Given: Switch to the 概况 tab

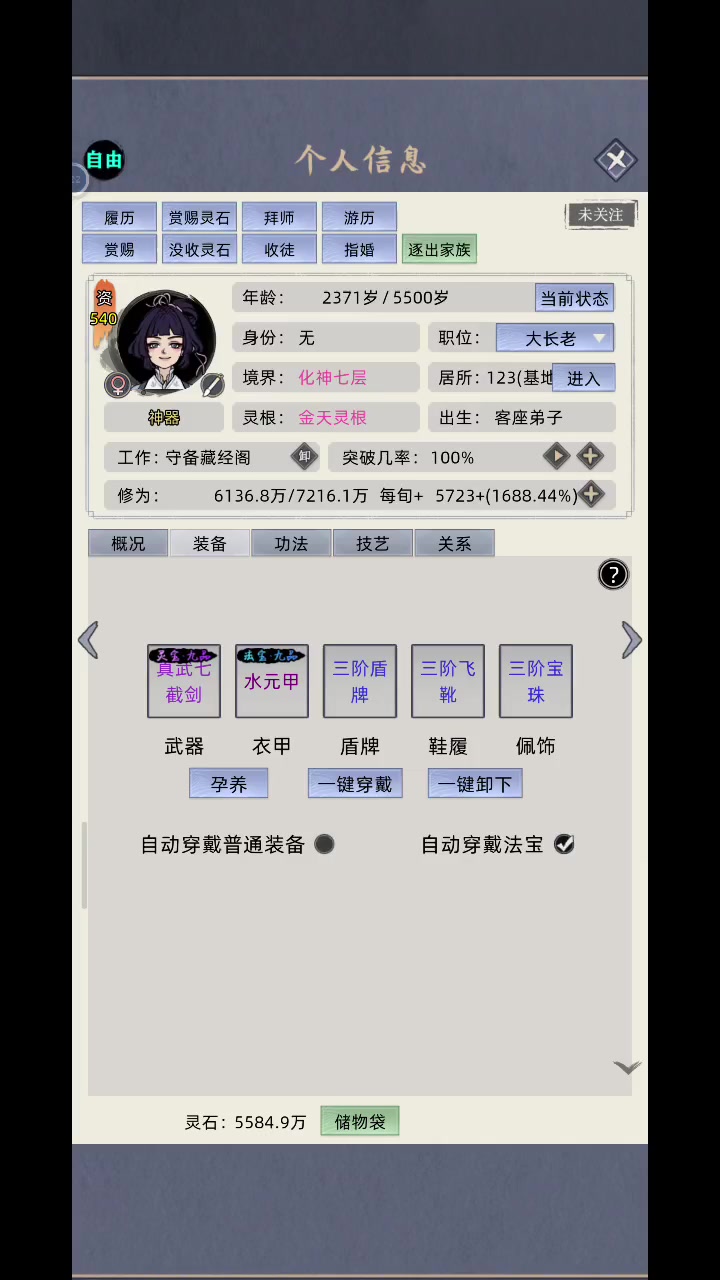Looking at the screenshot, I should click(128, 543).
